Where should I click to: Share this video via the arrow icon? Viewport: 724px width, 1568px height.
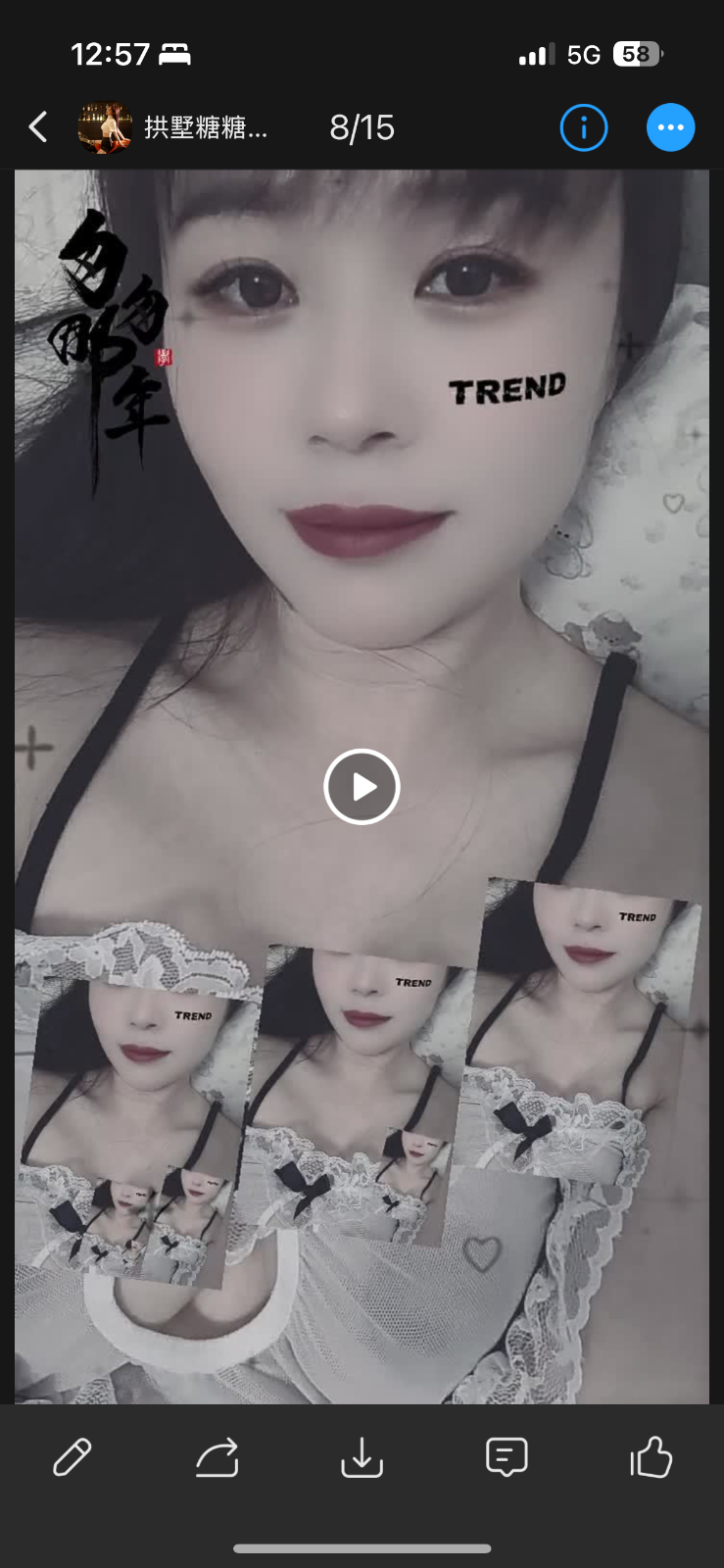217,1457
